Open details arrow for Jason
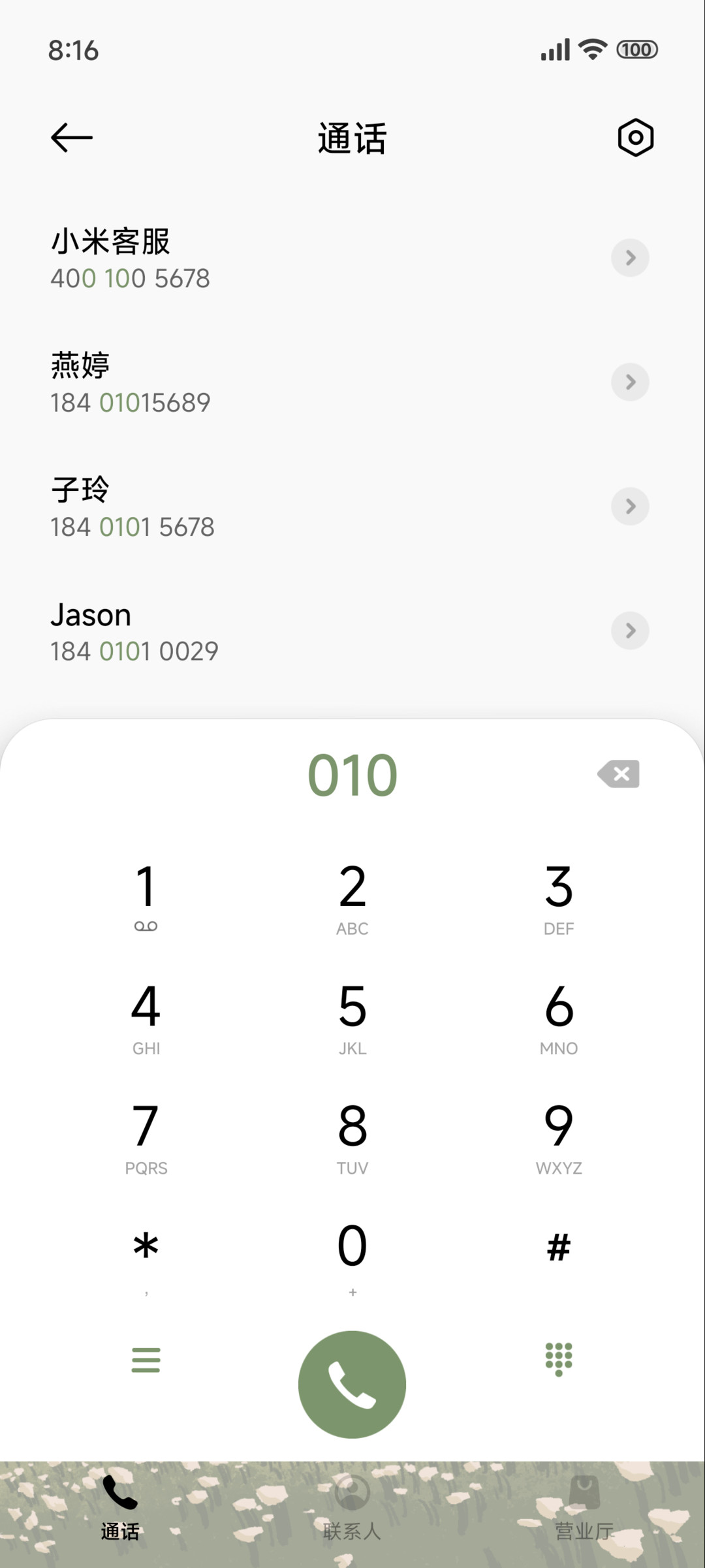This screenshot has height=1568, width=705. pos(630,631)
